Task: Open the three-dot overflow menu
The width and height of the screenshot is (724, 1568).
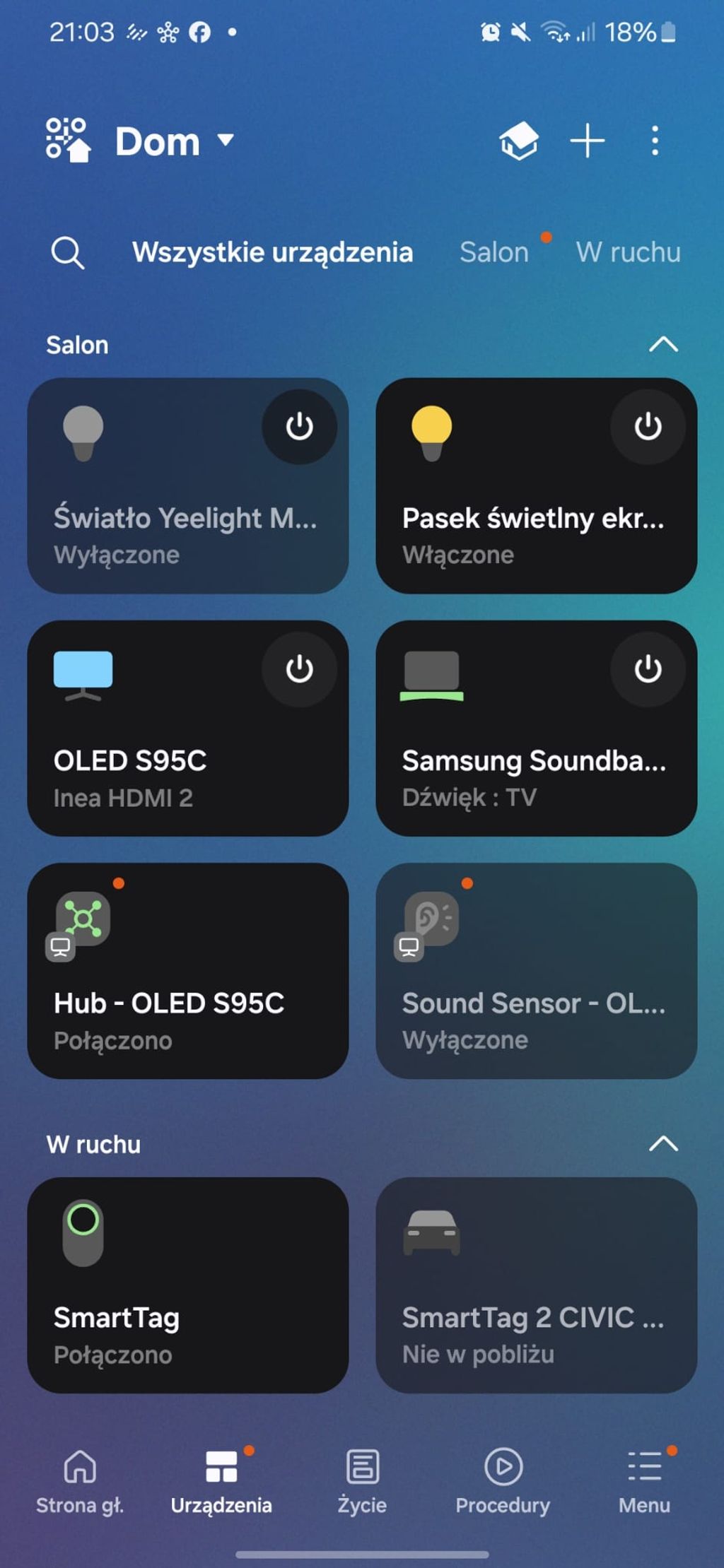Action: (655, 141)
